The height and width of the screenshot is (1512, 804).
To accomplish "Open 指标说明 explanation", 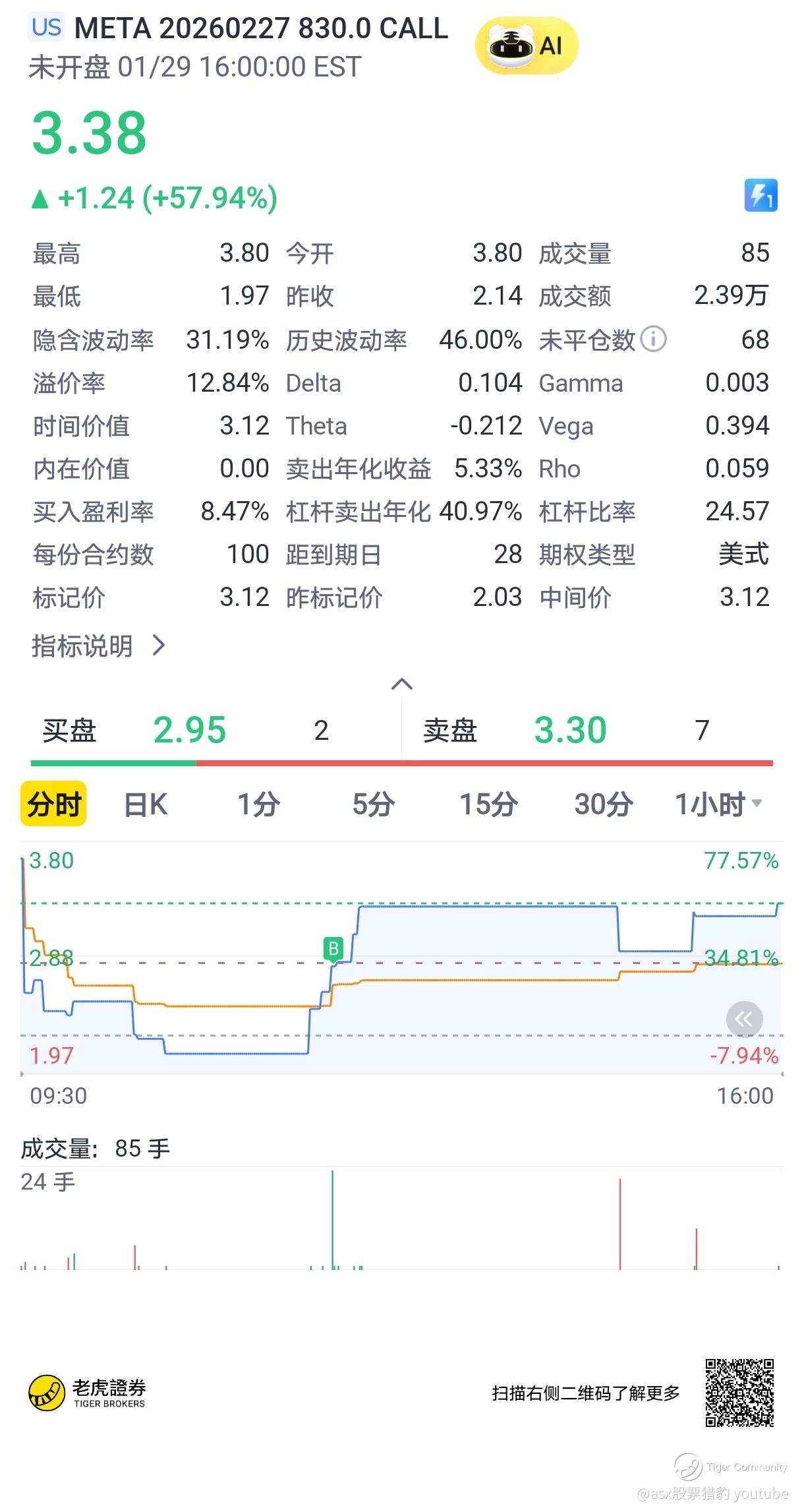I will click(98, 646).
